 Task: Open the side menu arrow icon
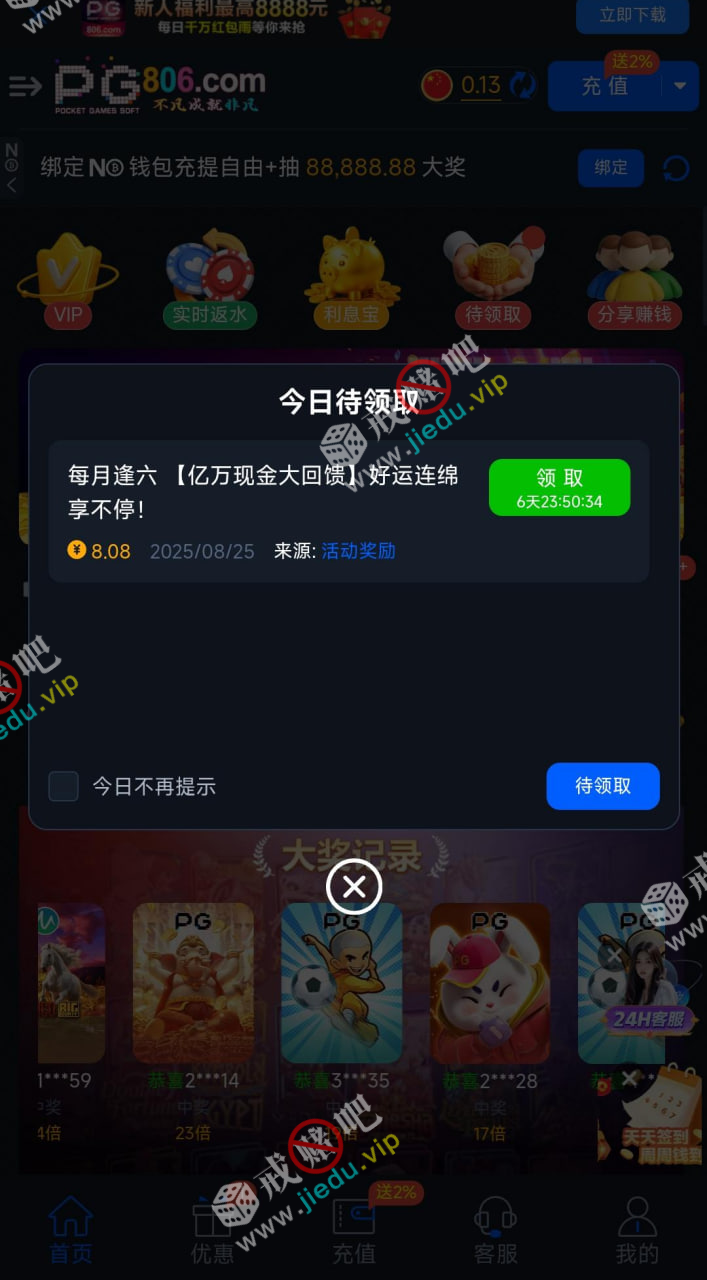(x=25, y=87)
